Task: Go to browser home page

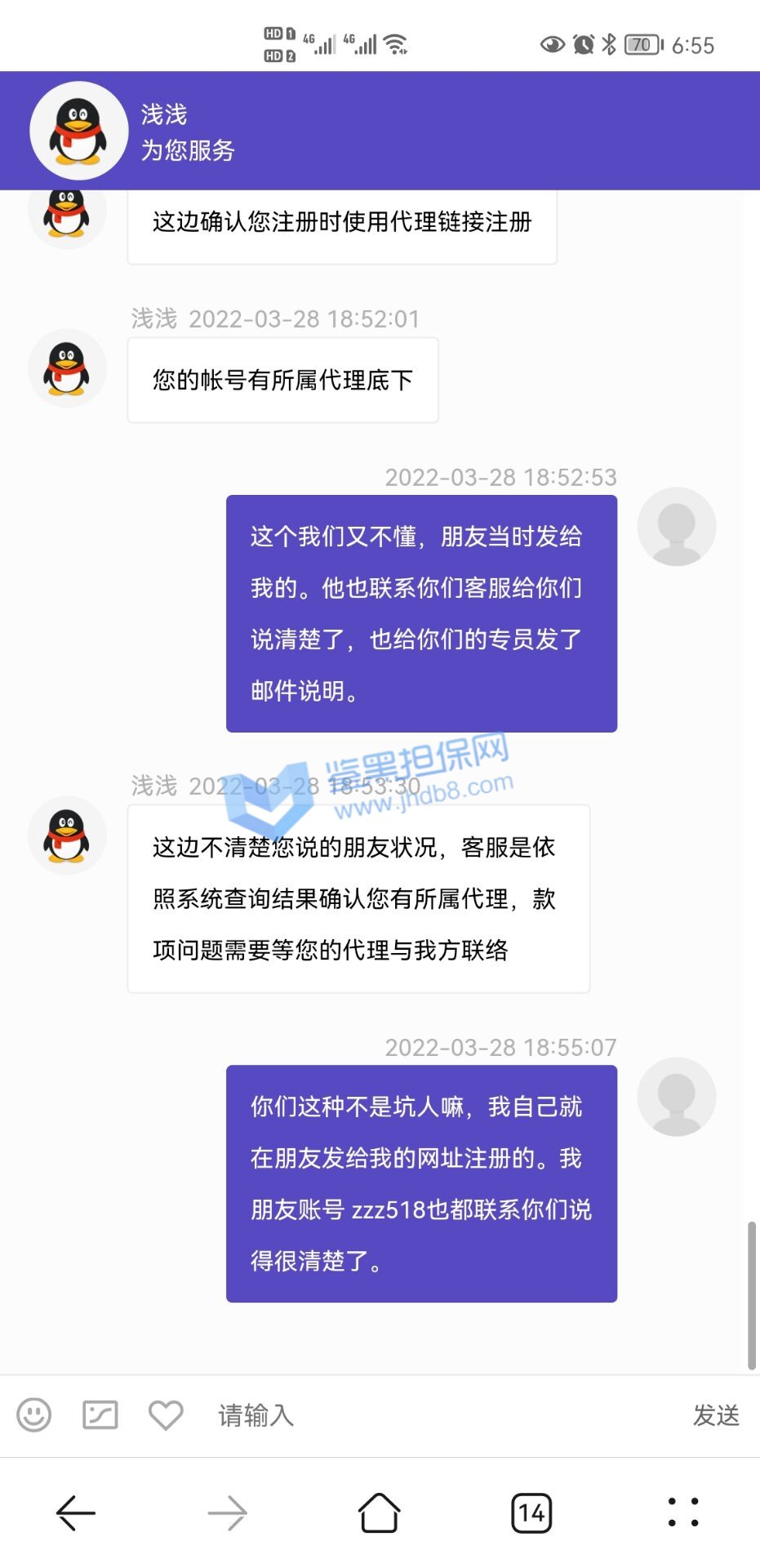Action: click(x=380, y=1513)
